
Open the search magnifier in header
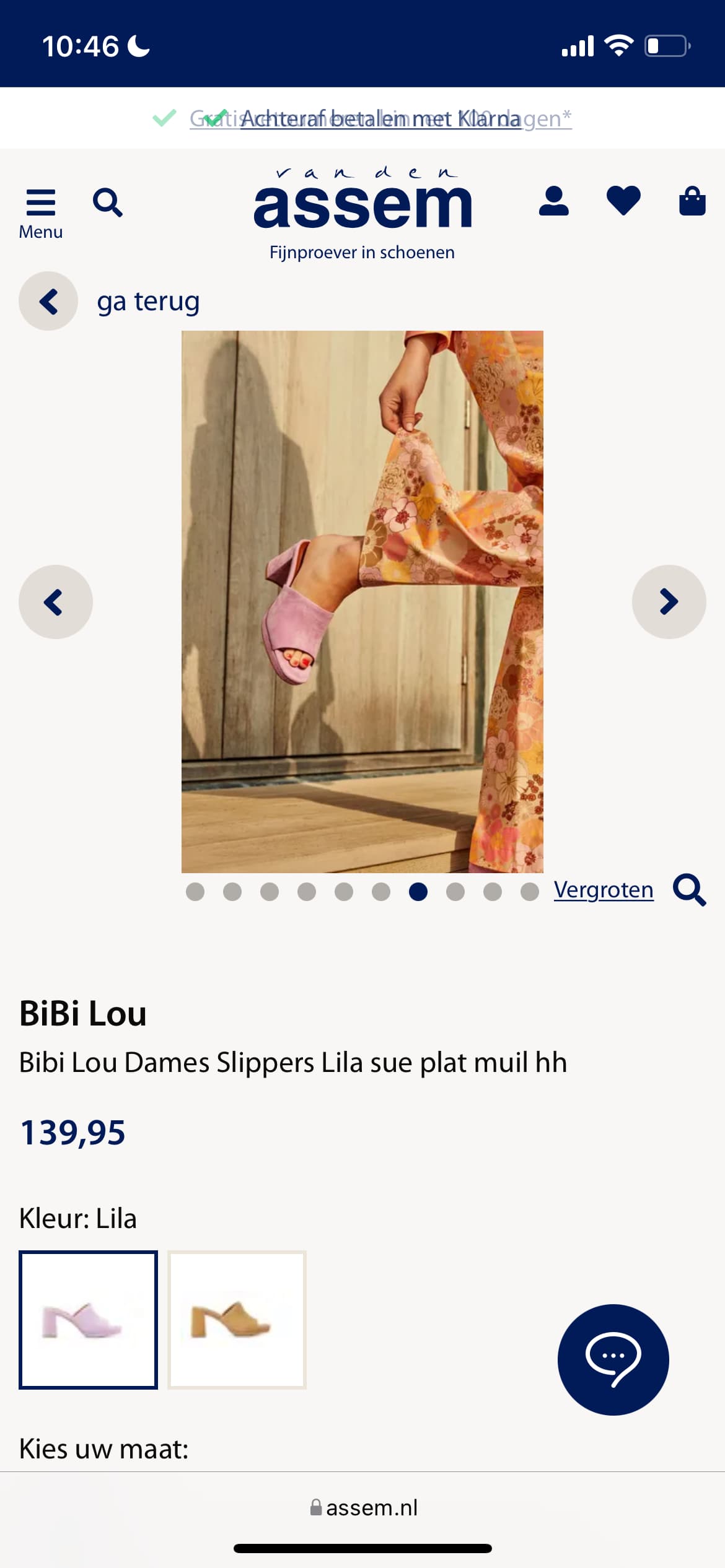pyautogui.click(x=108, y=203)
